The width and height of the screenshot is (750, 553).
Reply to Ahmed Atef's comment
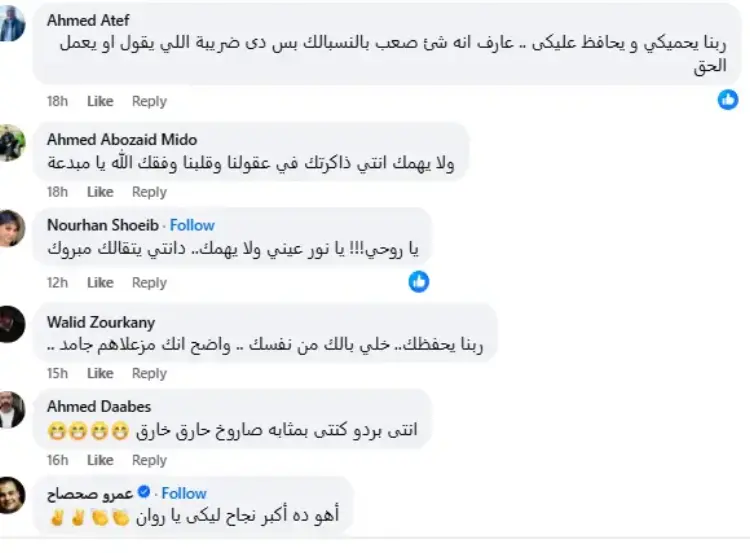tap(149, 101)
